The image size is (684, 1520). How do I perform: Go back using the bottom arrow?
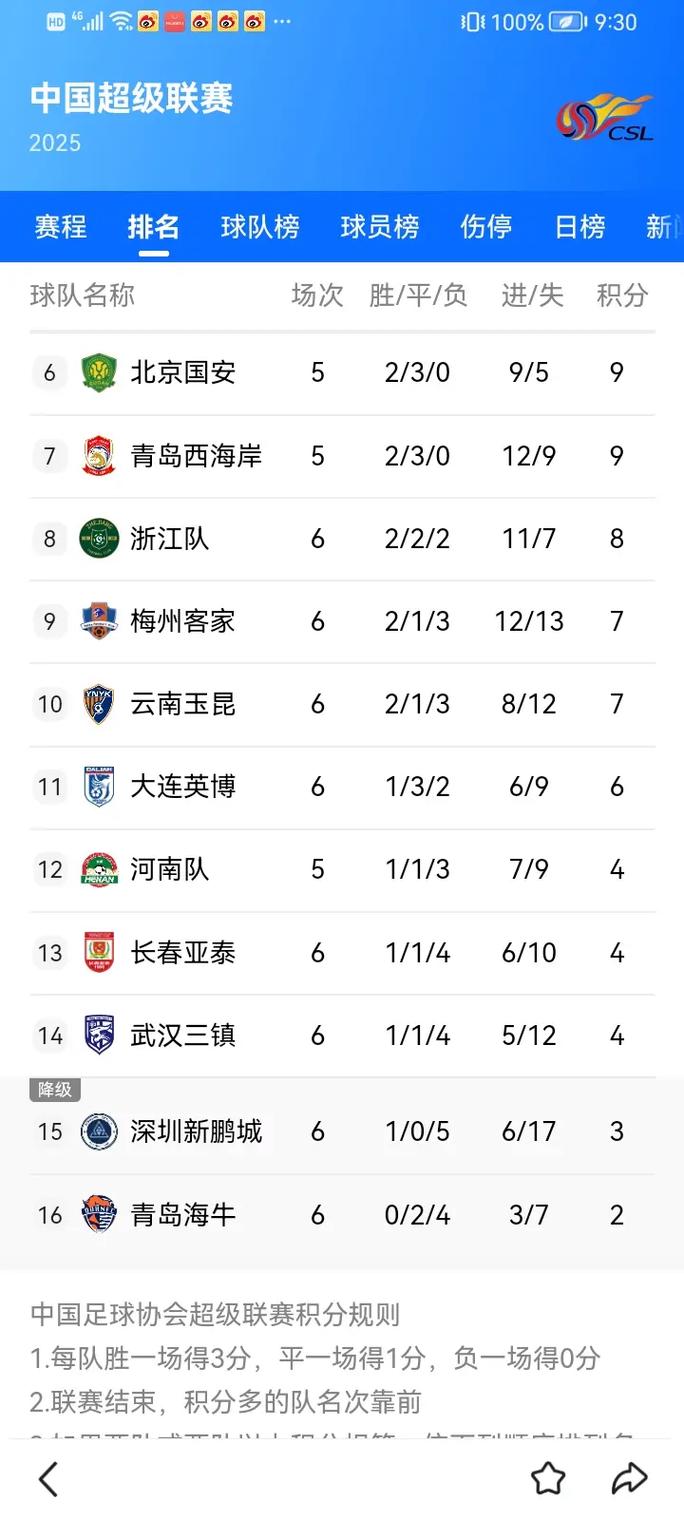pos(47,1478)
